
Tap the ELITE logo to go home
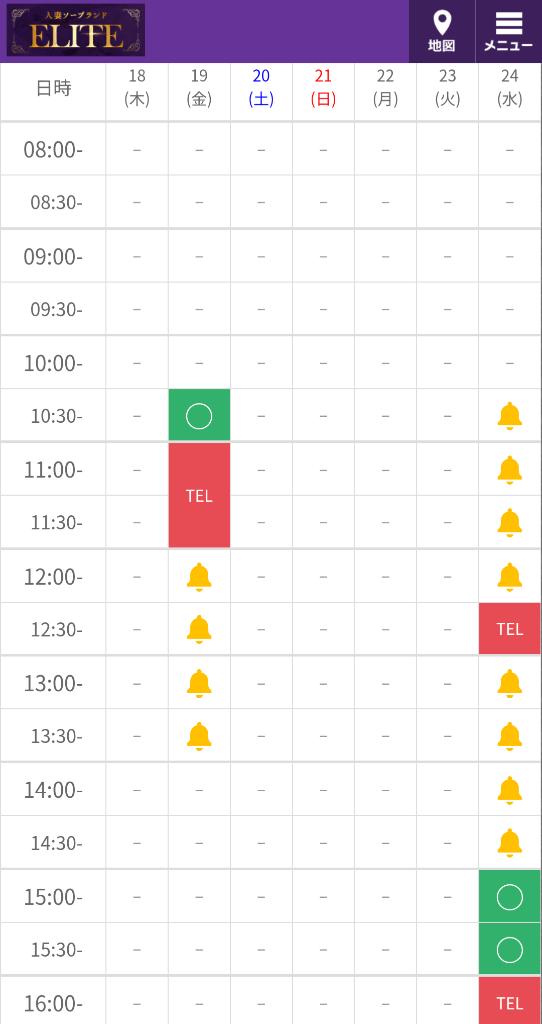[x=76, y=30]
